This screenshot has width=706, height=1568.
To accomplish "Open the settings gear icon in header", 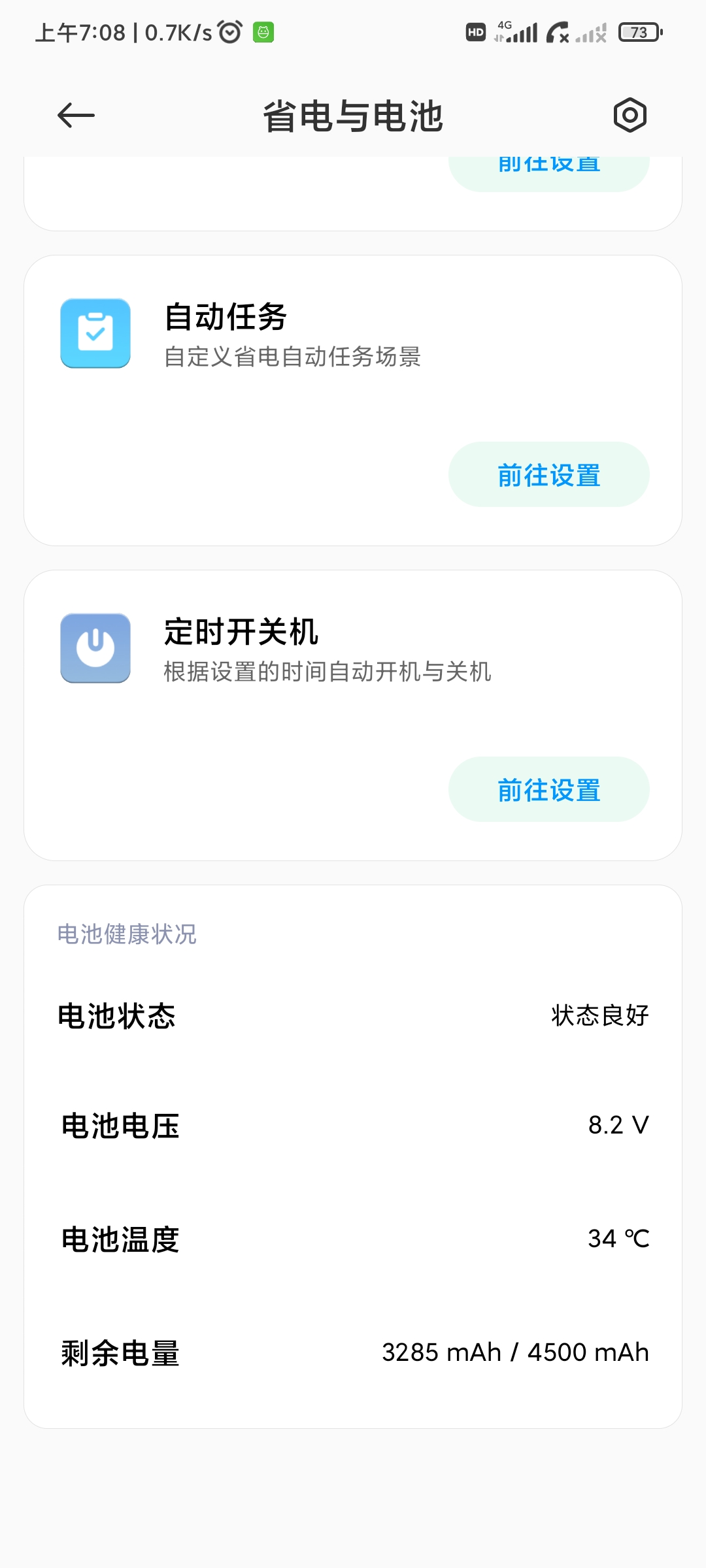I will tap(630, 116).
